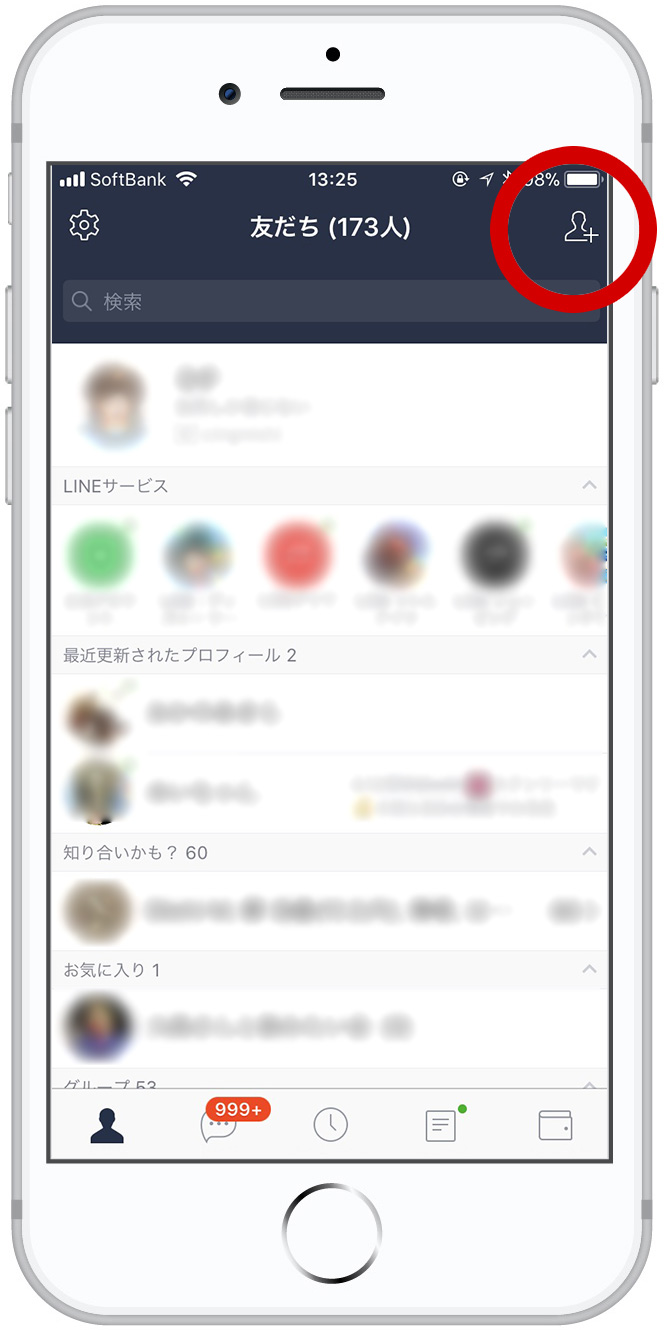Collapse the 最近更新されたプロフィール section
The height and width of the screenshot is (1330, 666).
(x=590, y=655)
